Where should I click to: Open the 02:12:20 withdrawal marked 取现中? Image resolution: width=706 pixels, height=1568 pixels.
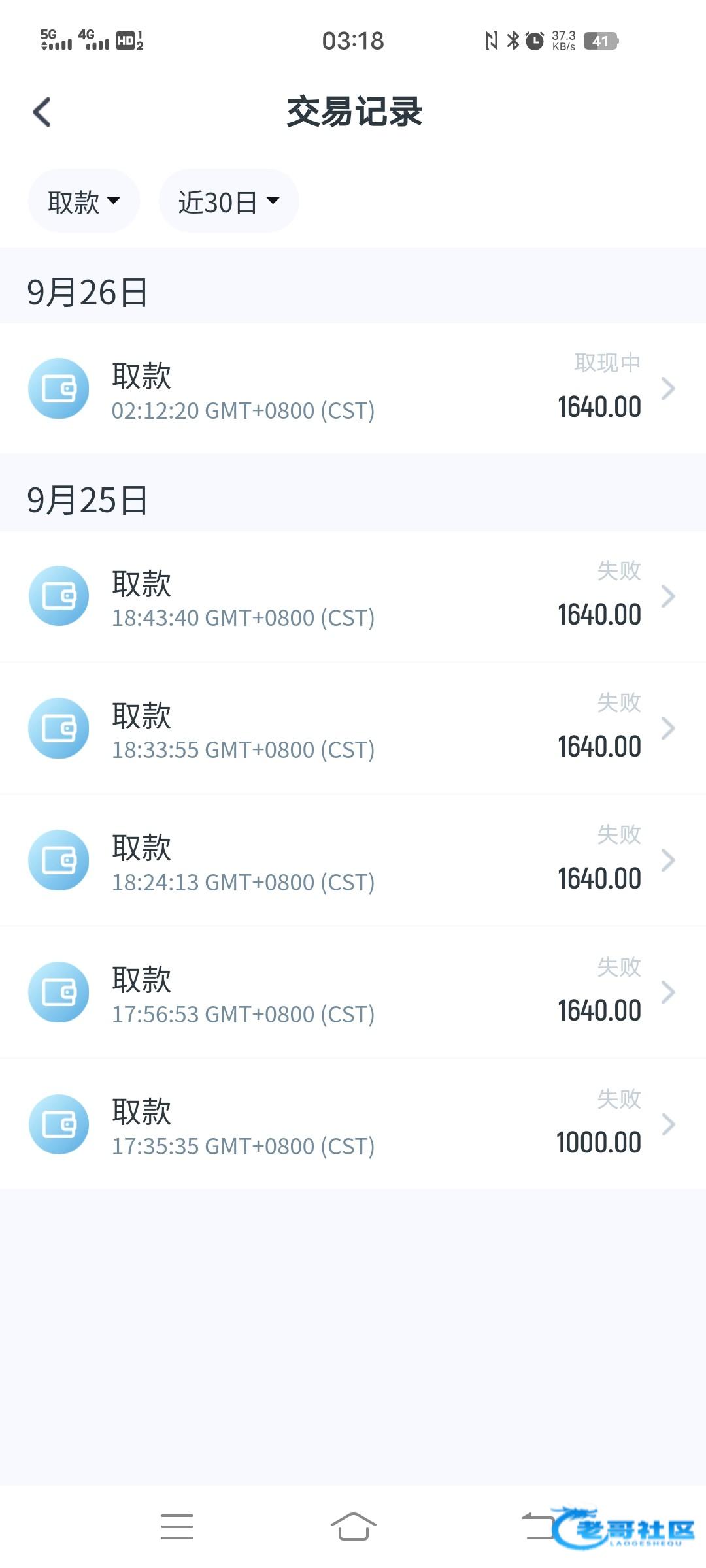point(353,389)
